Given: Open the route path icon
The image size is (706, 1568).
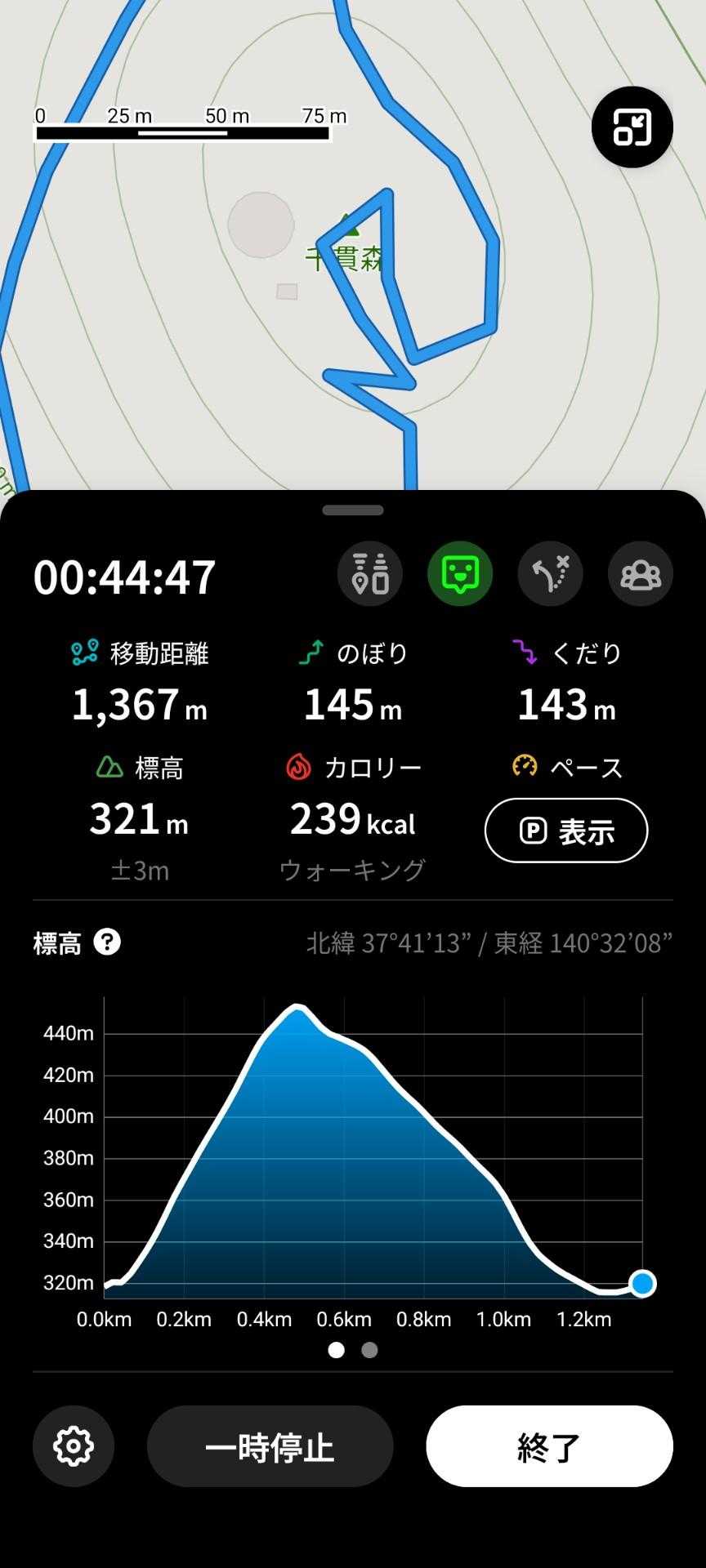Looking at the screenshot, I should point(550,573).
